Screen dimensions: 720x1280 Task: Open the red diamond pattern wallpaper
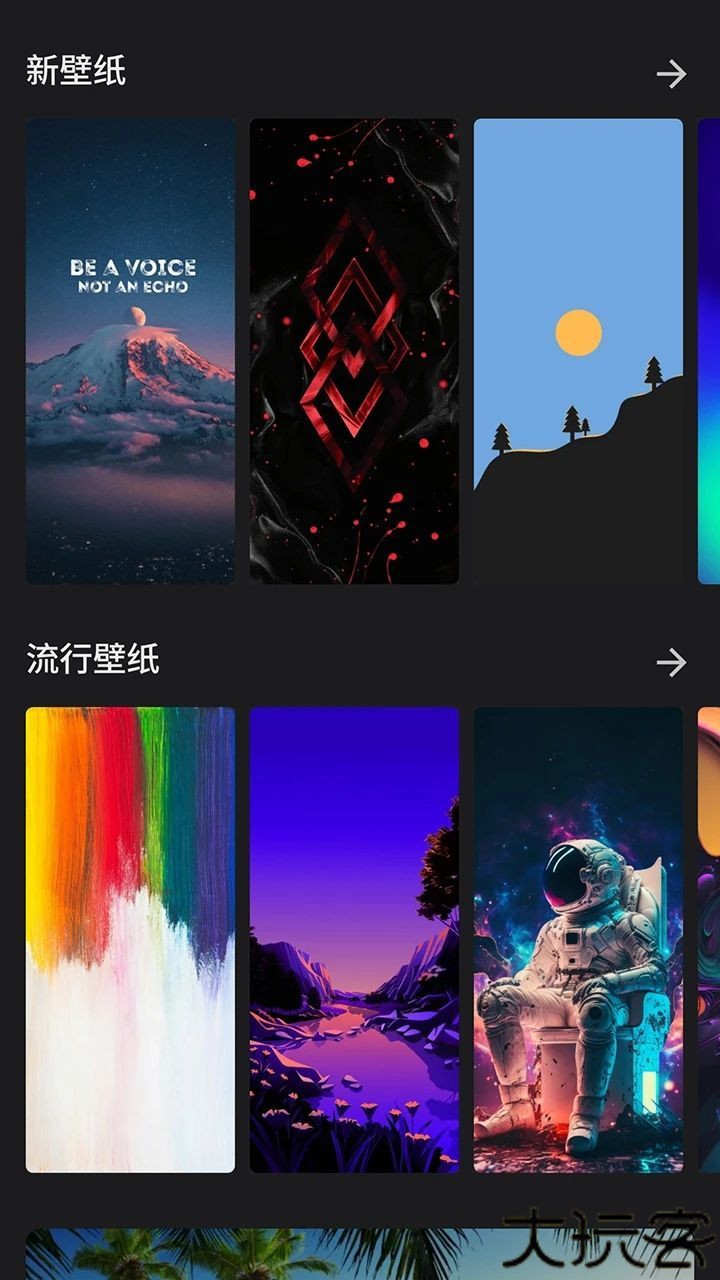355,350
